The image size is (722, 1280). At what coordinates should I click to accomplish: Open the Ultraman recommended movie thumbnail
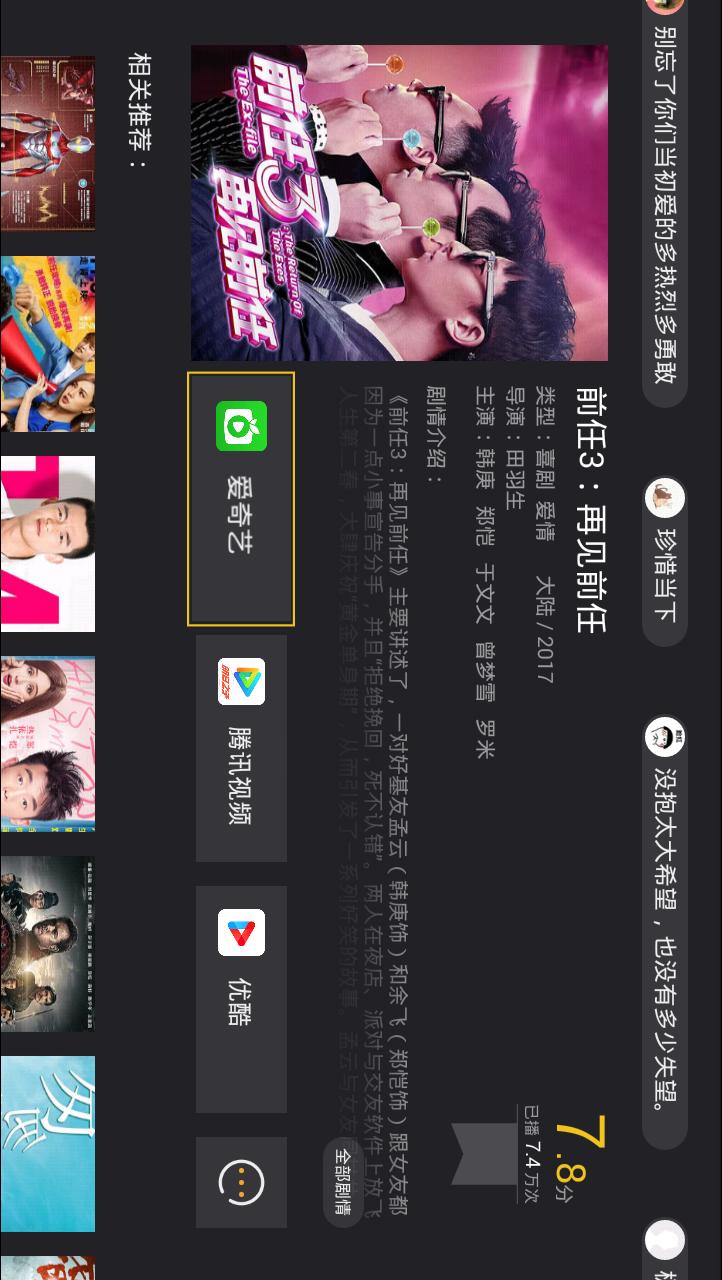click(47, 143)
